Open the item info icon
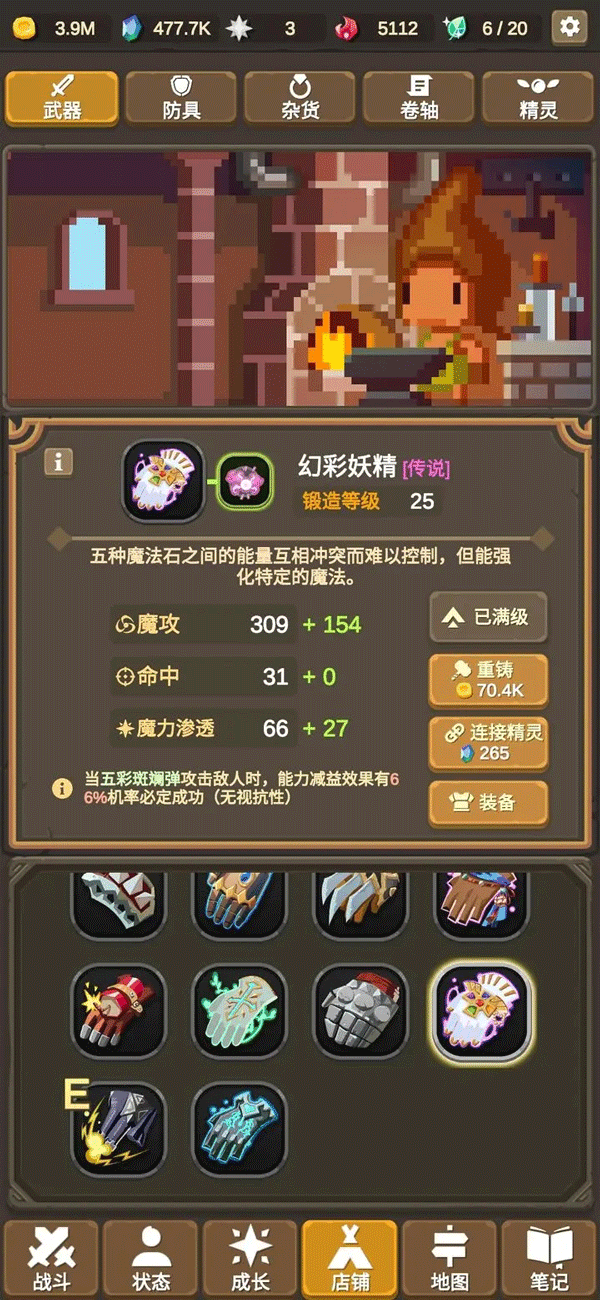The width and height of the screenshot is (600, 1300). pos(59,461)
